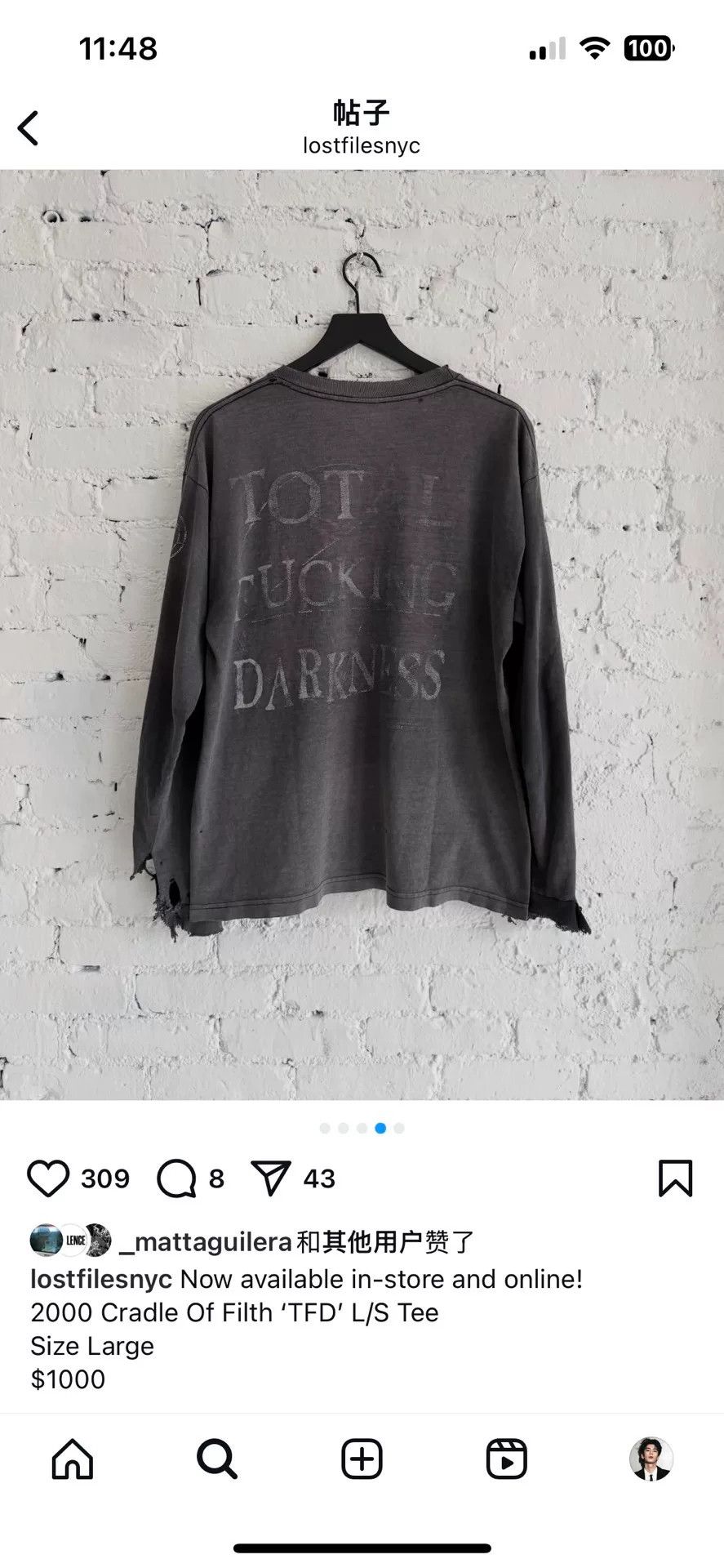Screen dimensions: 724x1568
Task: Like the lostfilesnyc post
Action: pos(48,1178)
